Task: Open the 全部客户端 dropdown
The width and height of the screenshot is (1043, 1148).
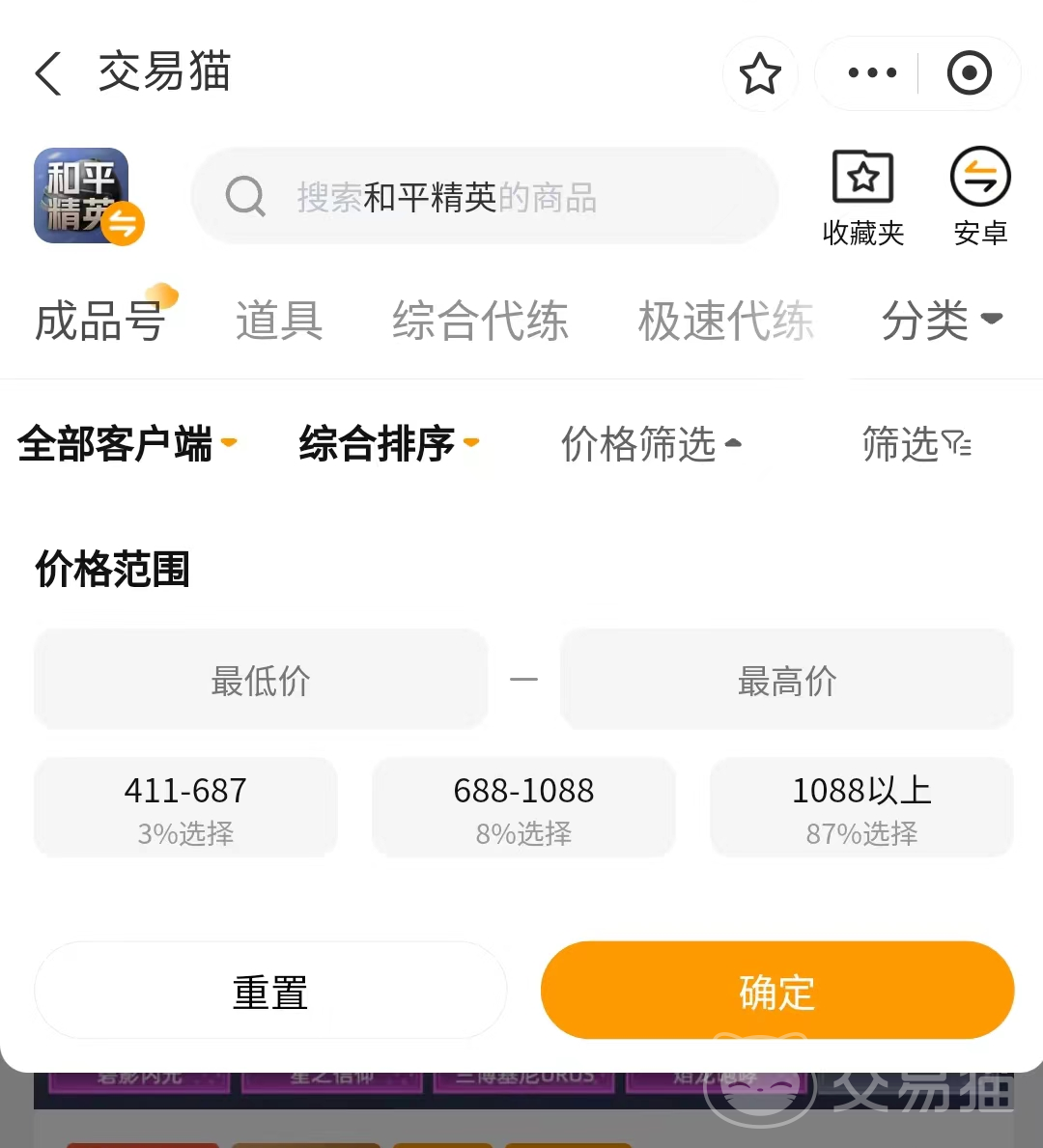Action: 127,444
